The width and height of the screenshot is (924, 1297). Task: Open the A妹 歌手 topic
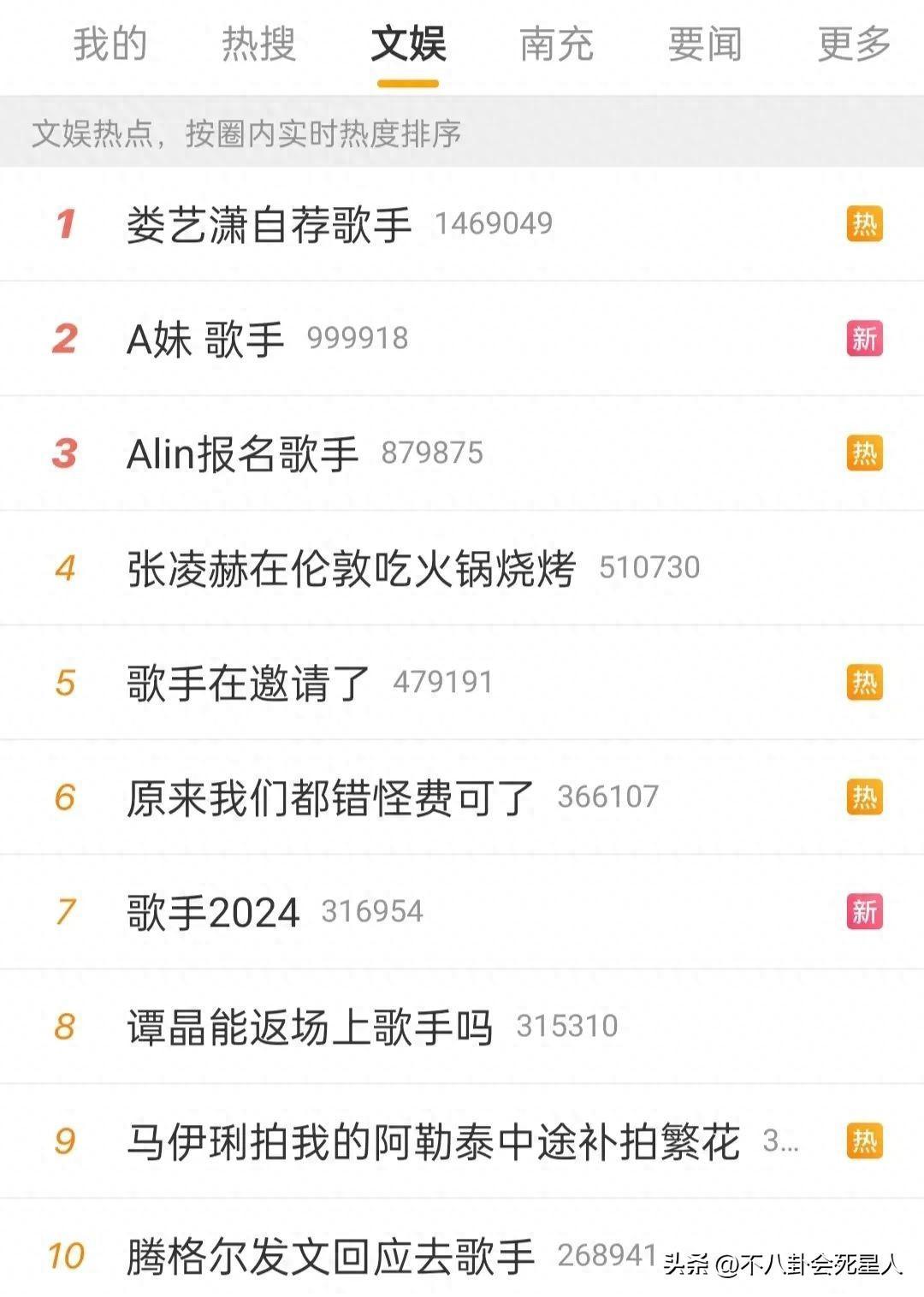click(205, 339)
